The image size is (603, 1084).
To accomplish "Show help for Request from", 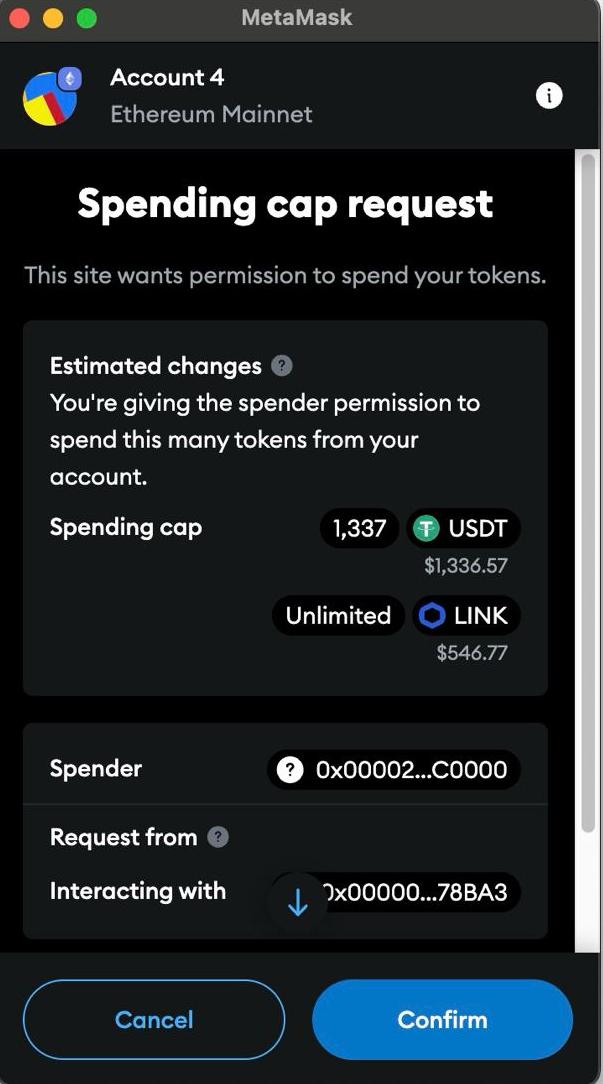I will click(218, 837).
